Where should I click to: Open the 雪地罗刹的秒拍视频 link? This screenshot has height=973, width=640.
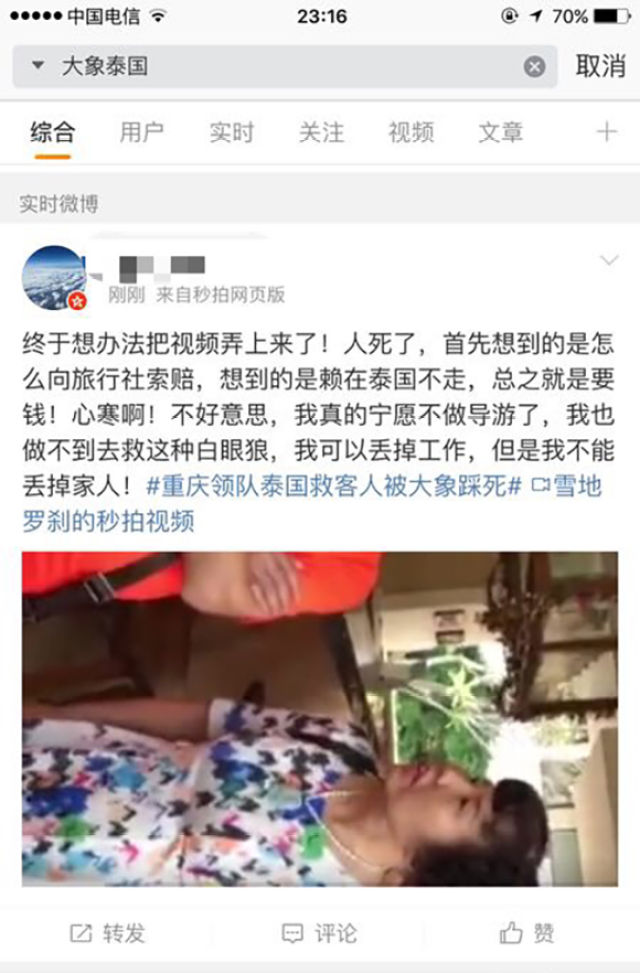110,520
